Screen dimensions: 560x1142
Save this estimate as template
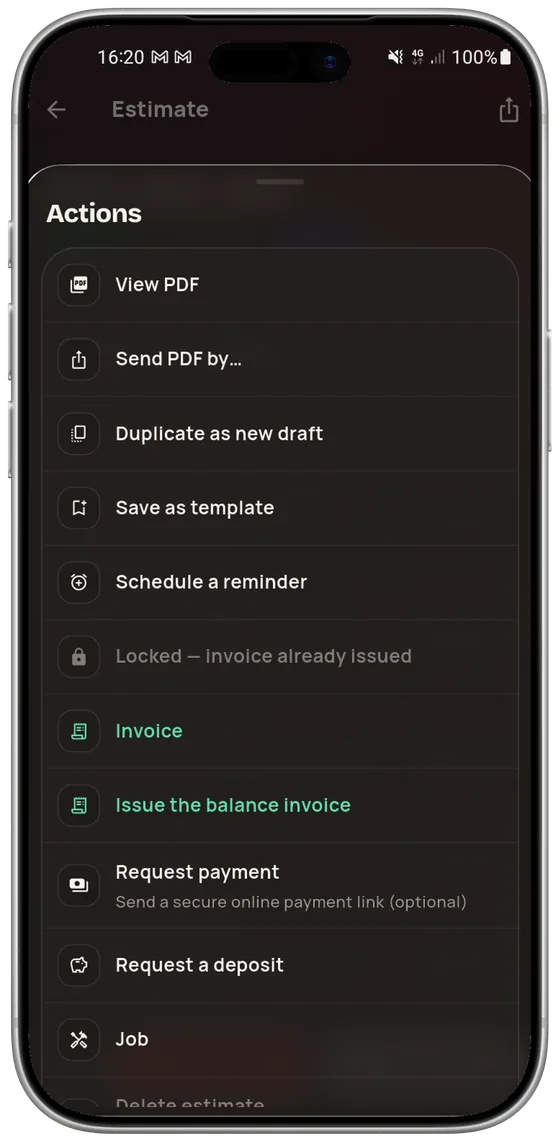point(280,508)
